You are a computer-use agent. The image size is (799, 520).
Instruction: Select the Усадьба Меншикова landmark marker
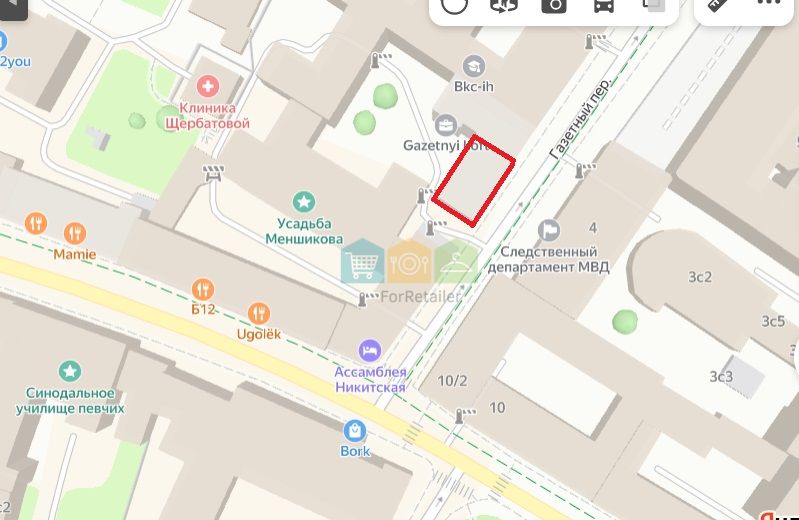[304, 201]
